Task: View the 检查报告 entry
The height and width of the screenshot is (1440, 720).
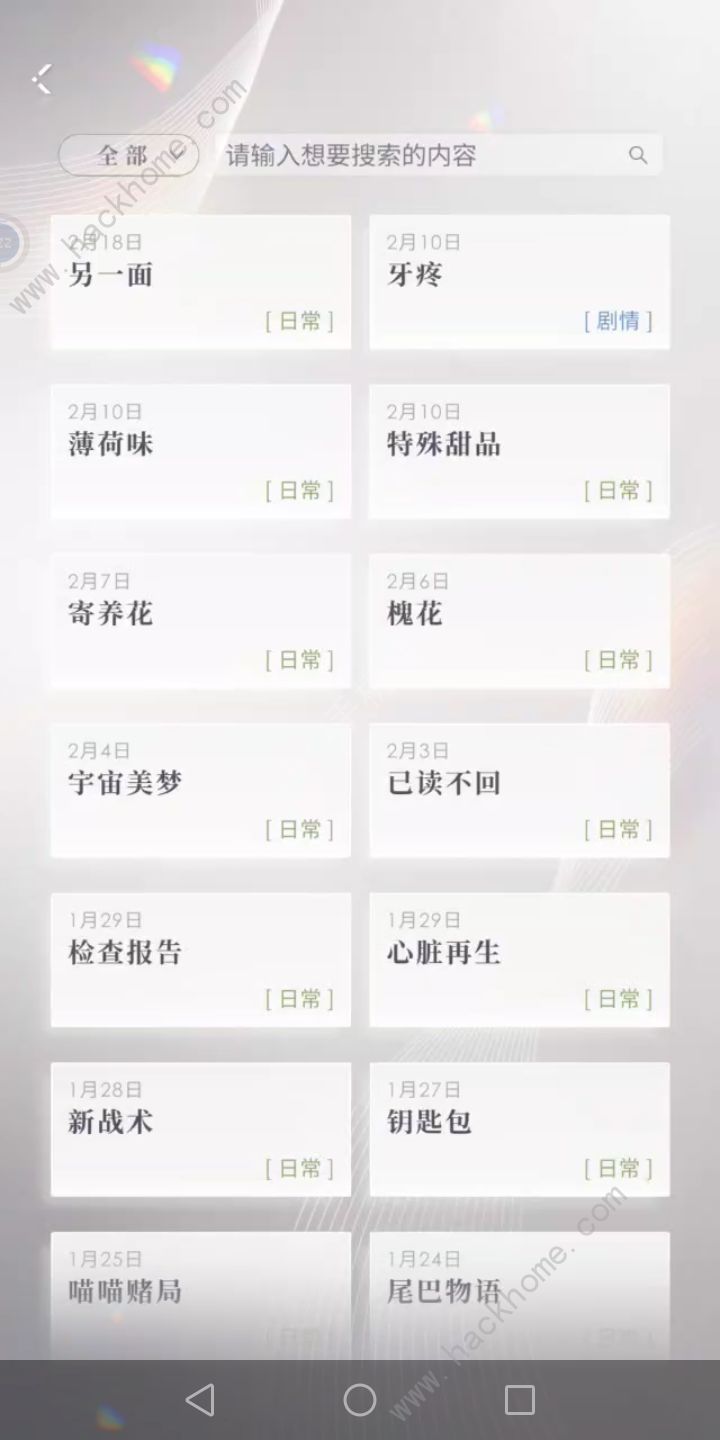Action: pos(200,959)
